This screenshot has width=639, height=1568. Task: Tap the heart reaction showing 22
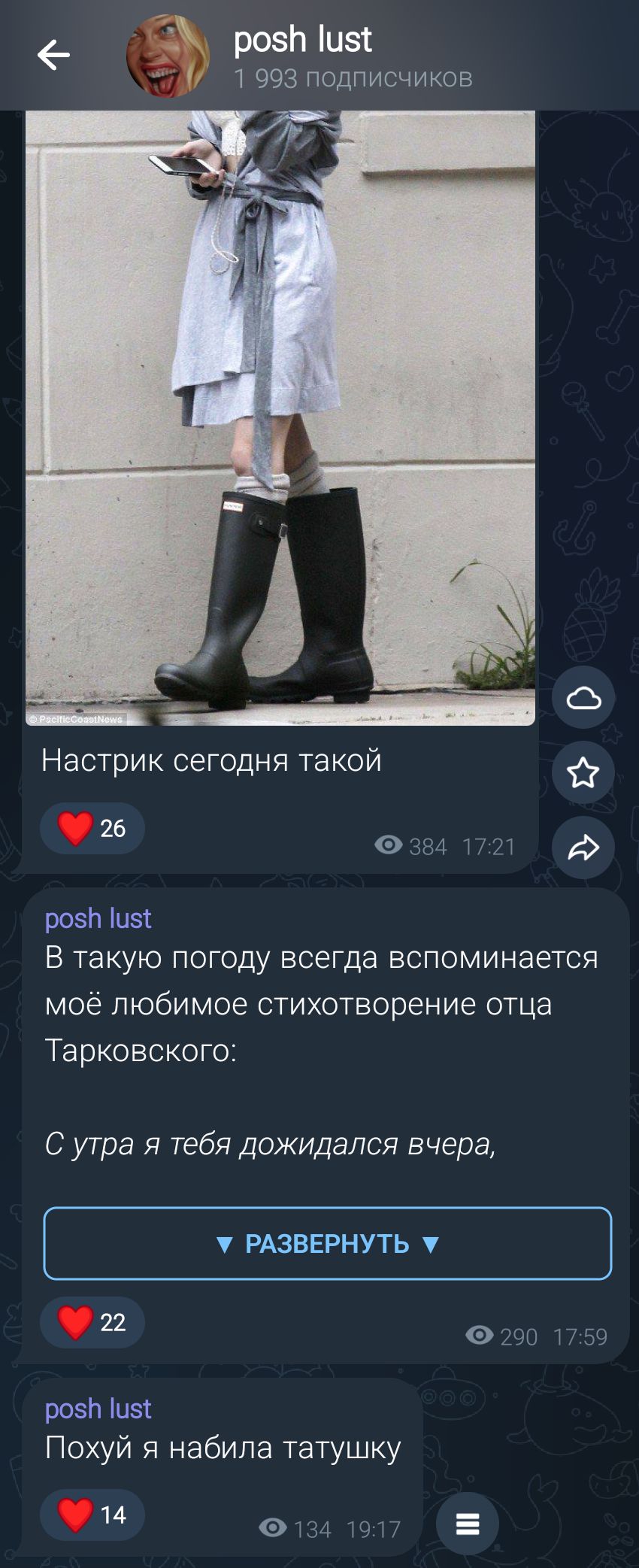click(x=92, y=1321)
